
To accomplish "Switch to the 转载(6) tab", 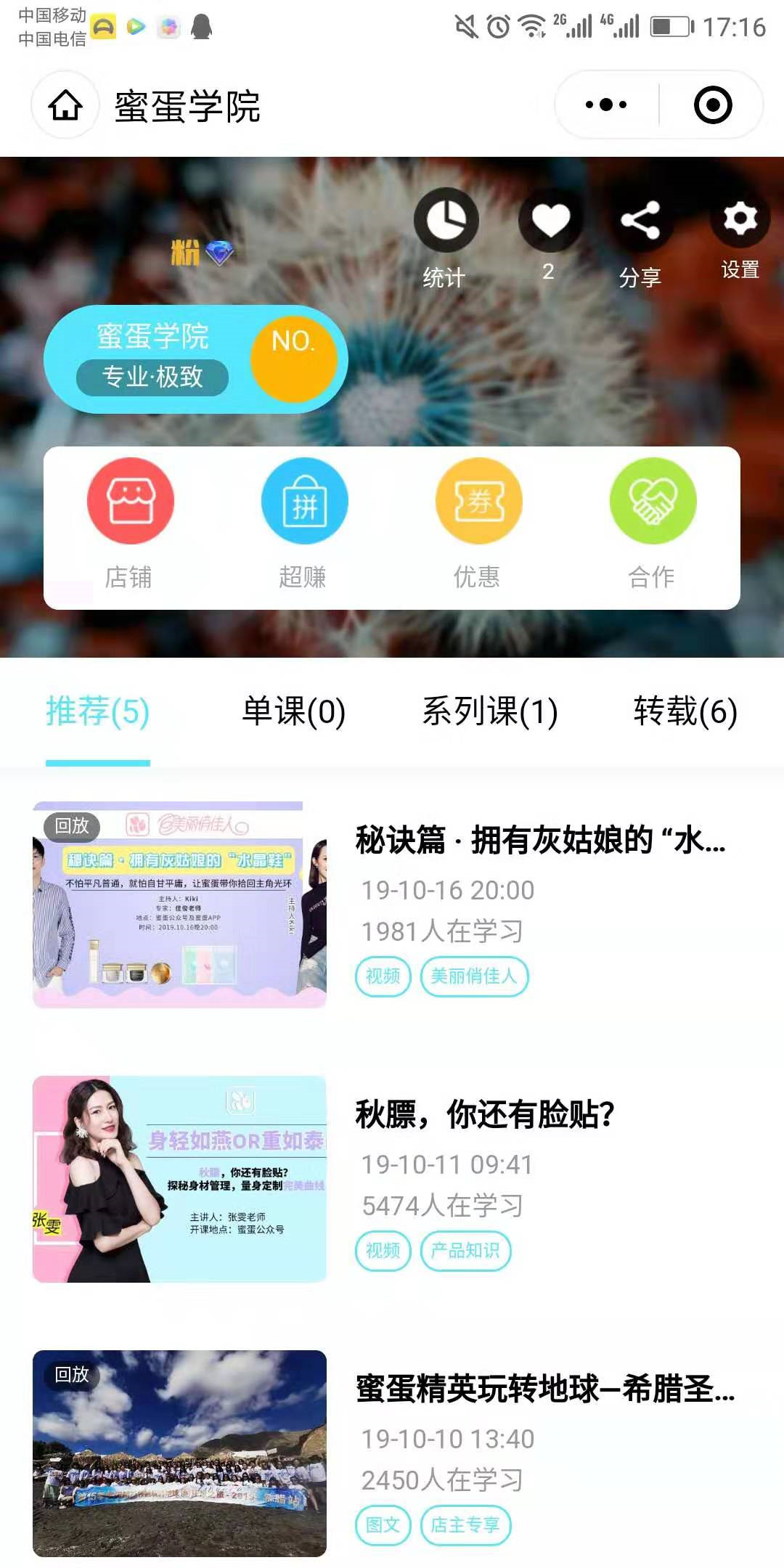I will coord(685,711).
